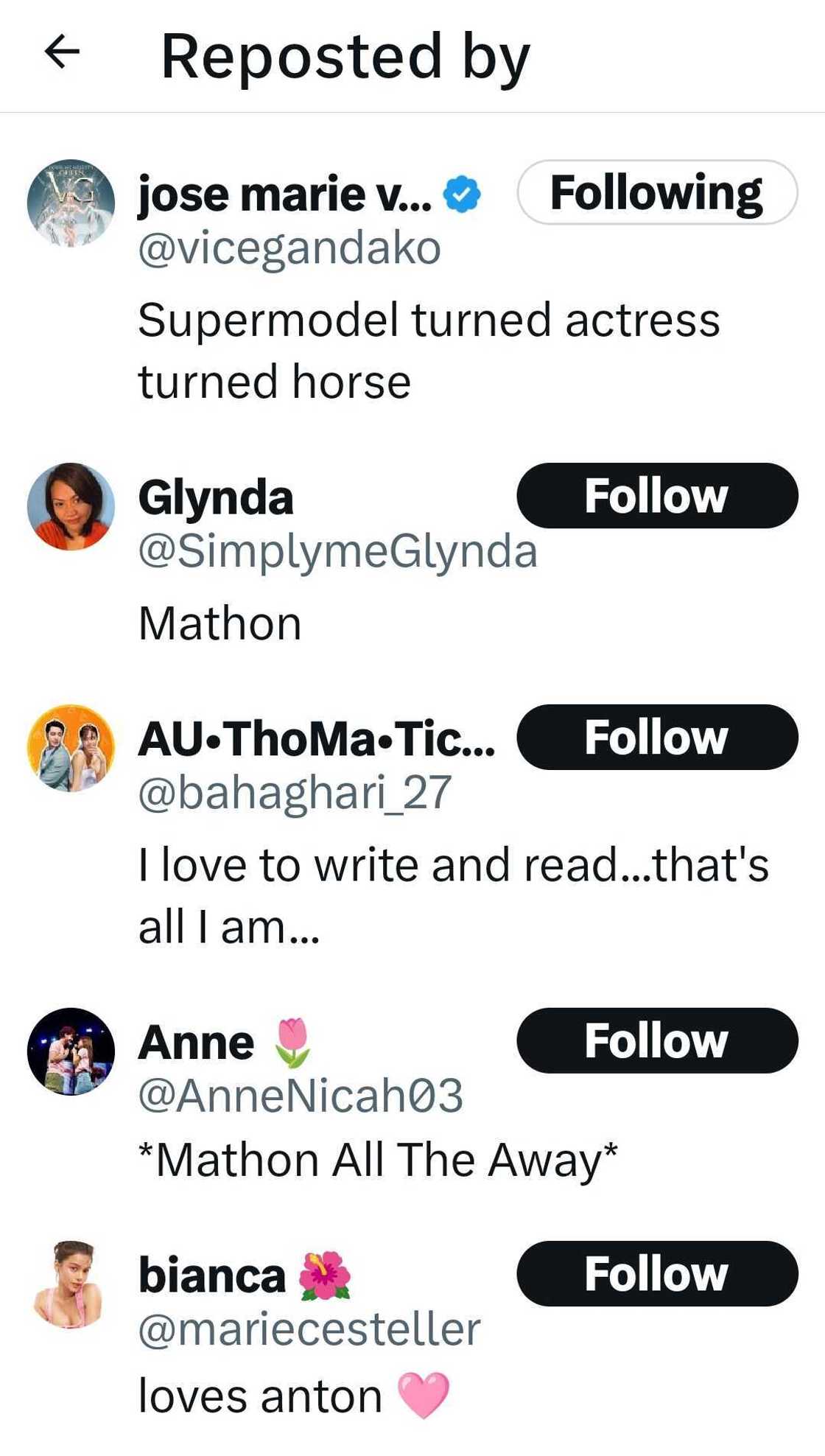Follow bianca @mariecesteller
The image size is (825, 1456).
pos(656,1274)
